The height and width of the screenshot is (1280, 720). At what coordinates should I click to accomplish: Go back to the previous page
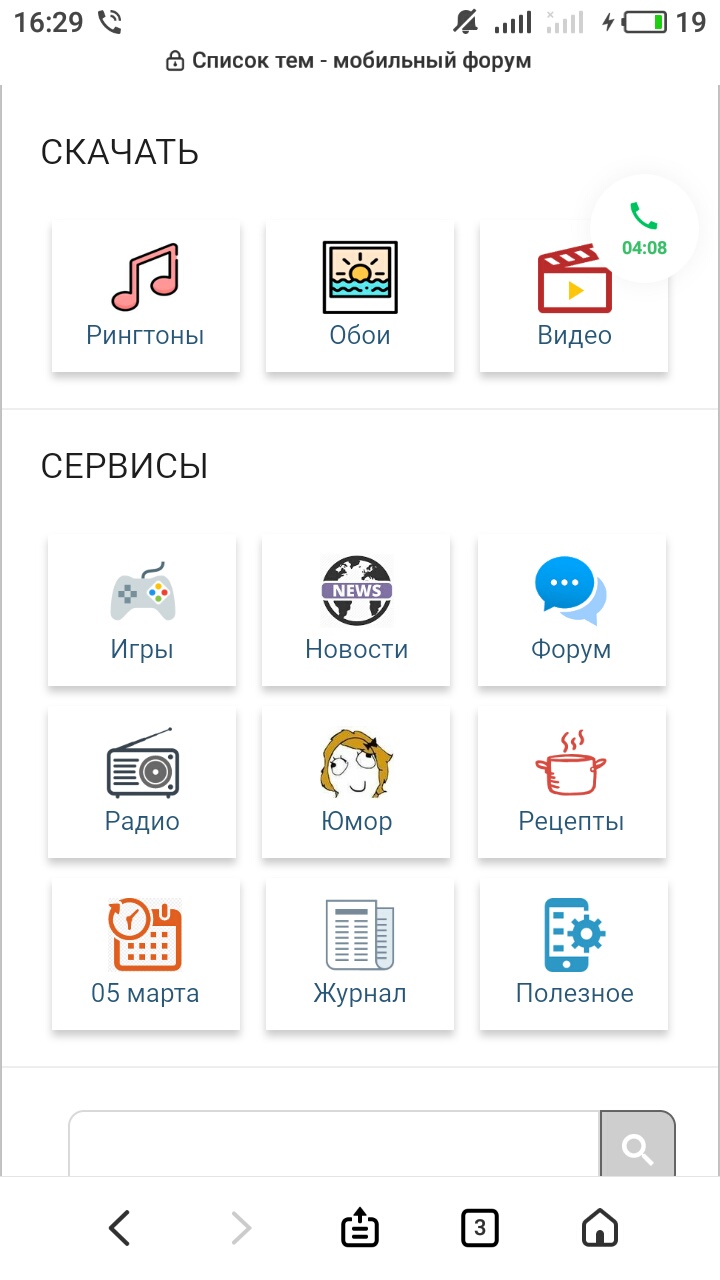(120, 1227)
